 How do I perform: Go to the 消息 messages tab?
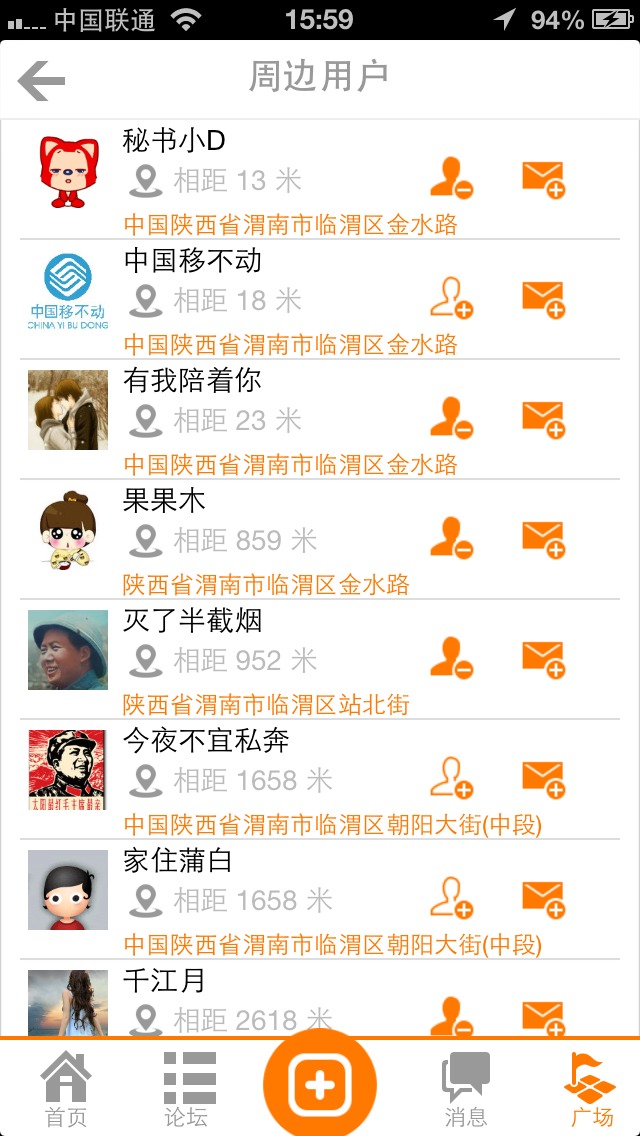click(465, 1088)
